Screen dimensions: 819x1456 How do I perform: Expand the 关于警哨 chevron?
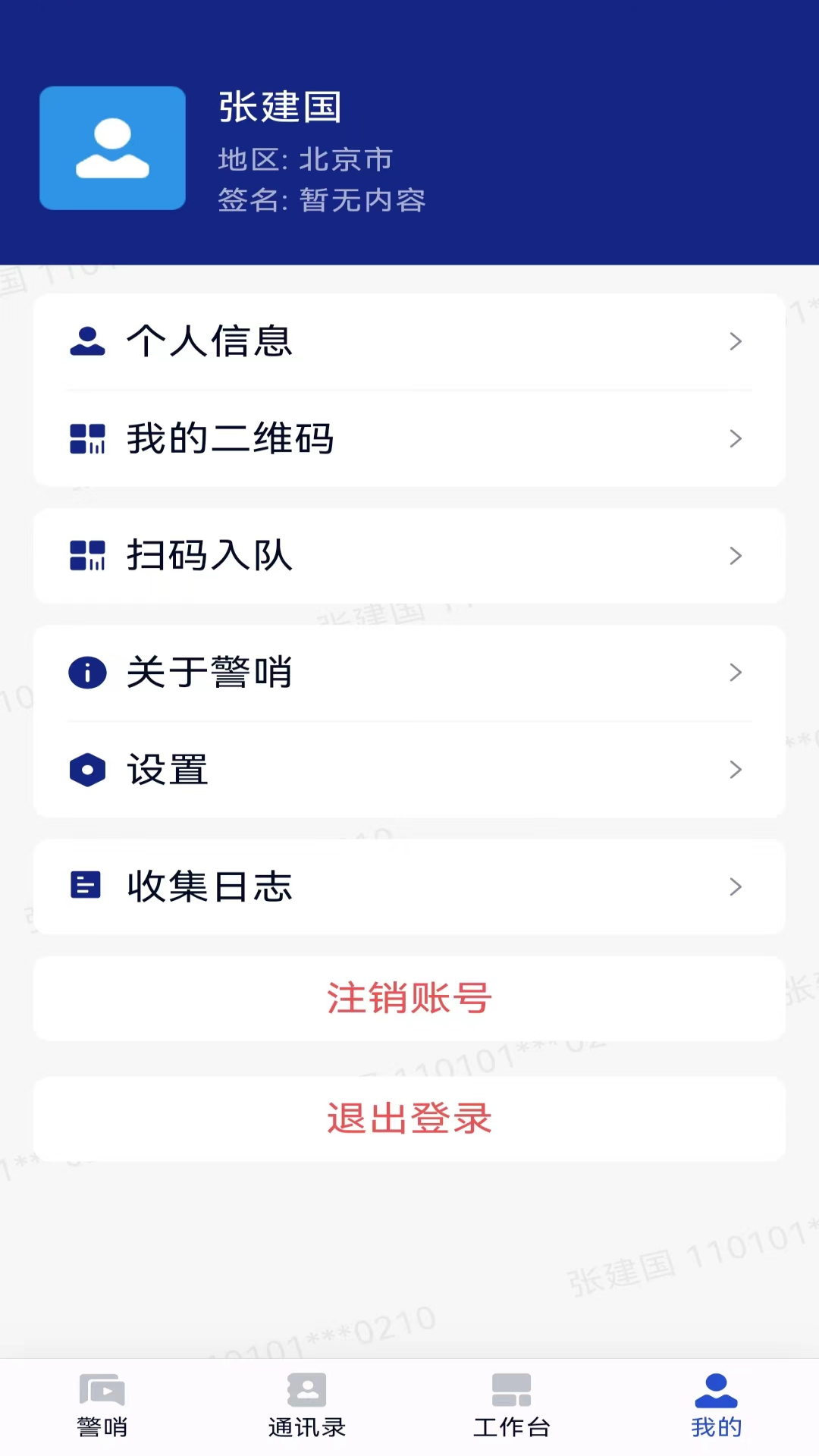(735, 672)
